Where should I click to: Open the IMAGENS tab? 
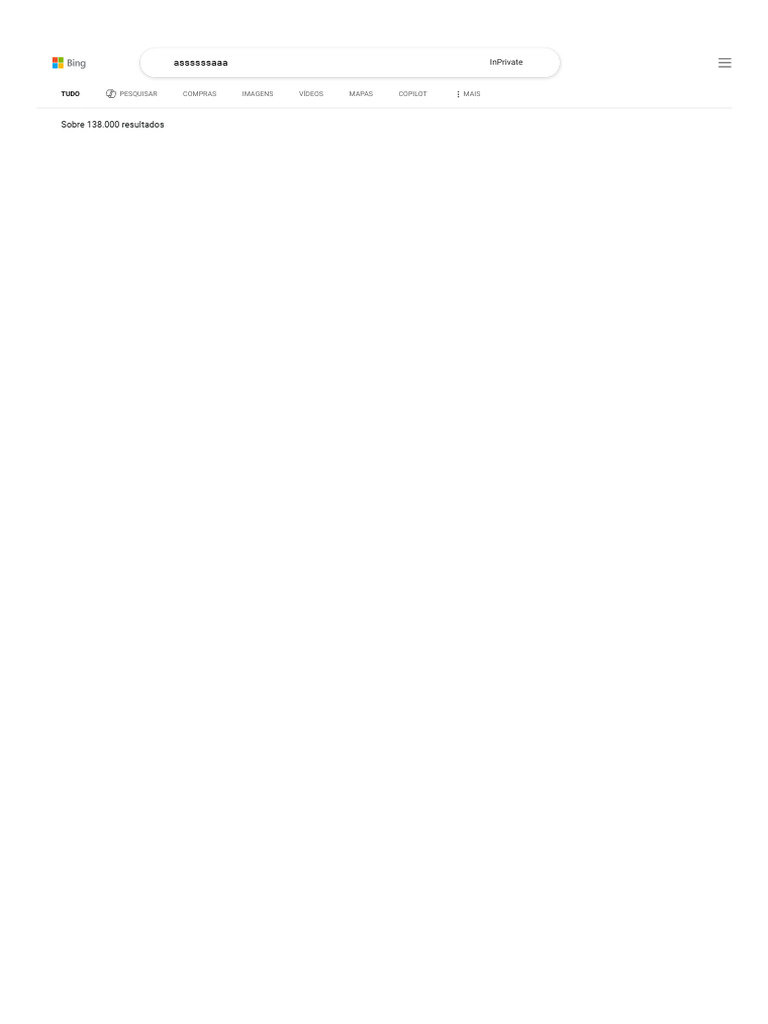[257, 94]
